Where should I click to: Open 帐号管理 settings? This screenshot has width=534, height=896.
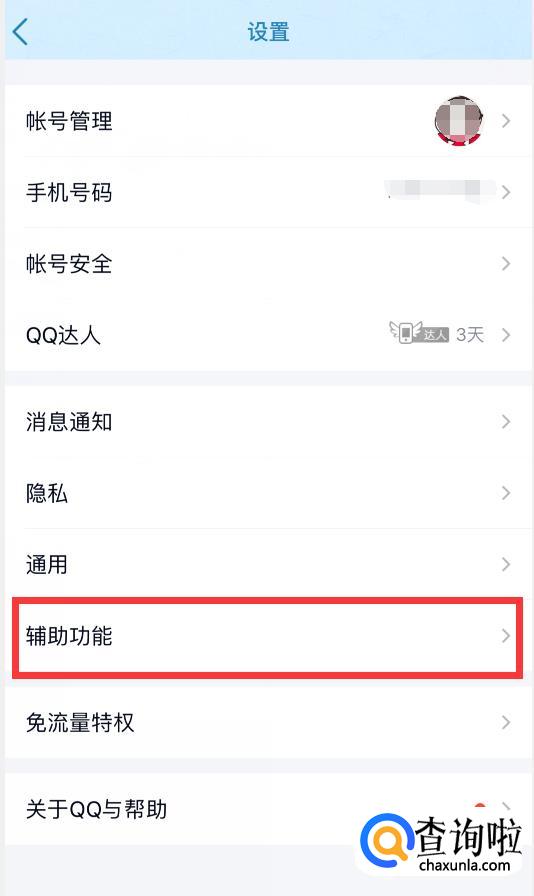coord(268,121)
